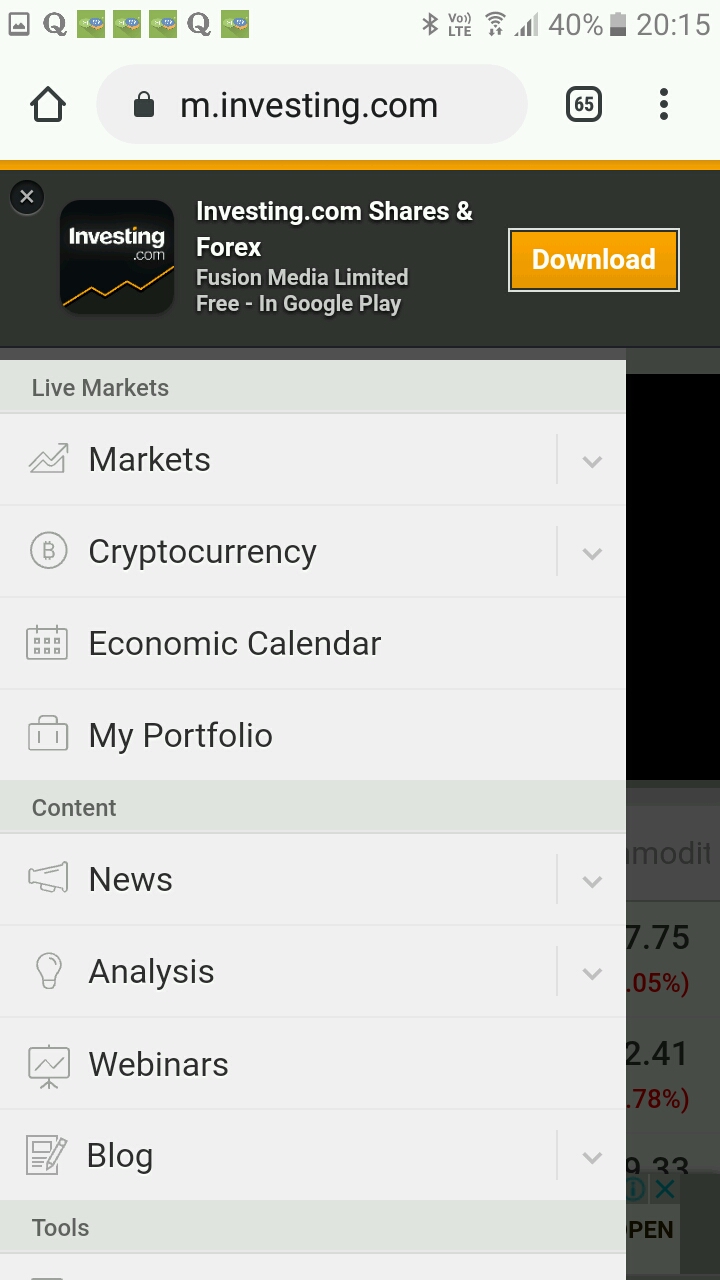Expand the Blog submenu chevron
The width and height of the screenshot is (720, 1280).
592,1157
